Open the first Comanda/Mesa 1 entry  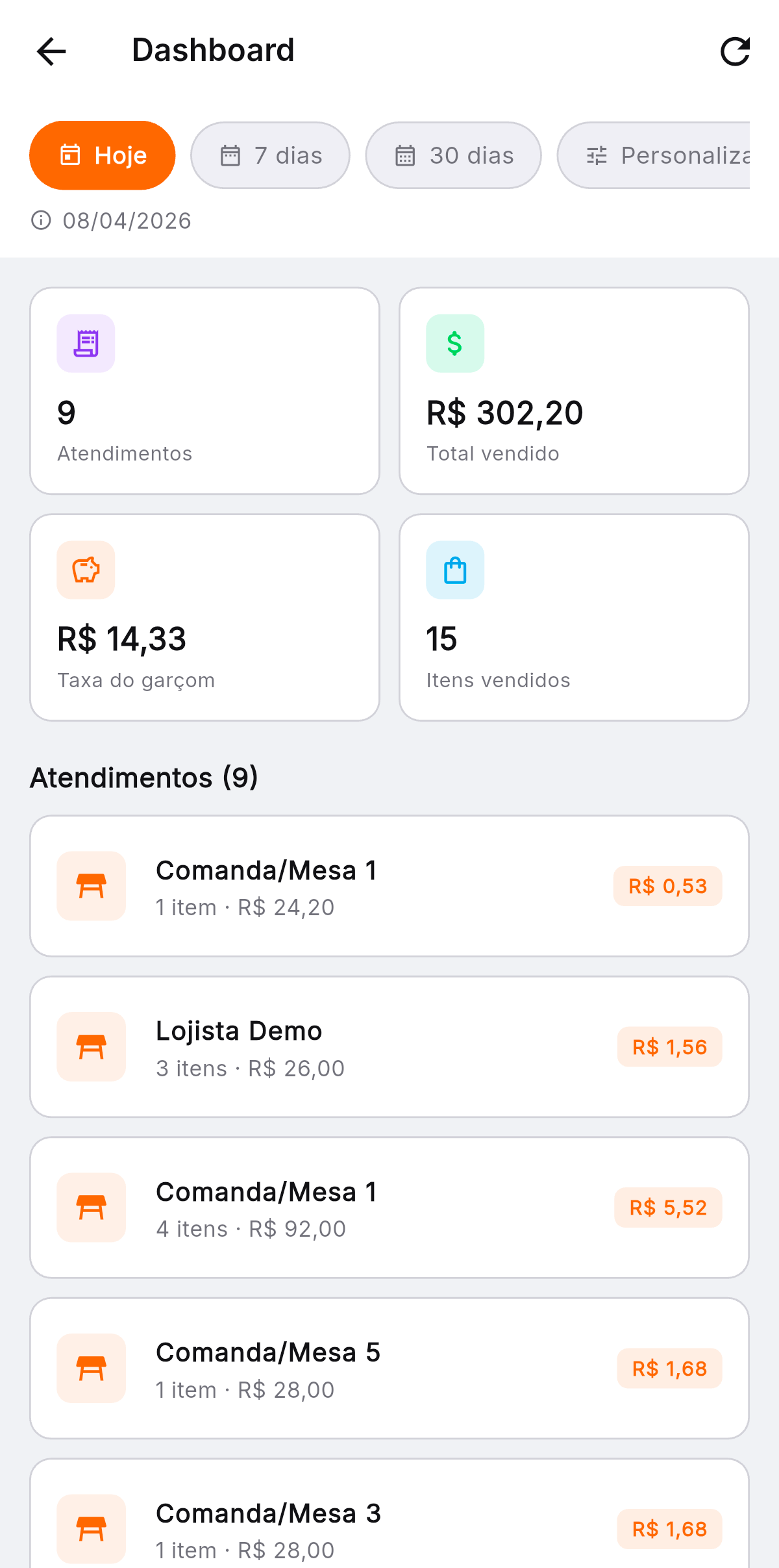389,886
